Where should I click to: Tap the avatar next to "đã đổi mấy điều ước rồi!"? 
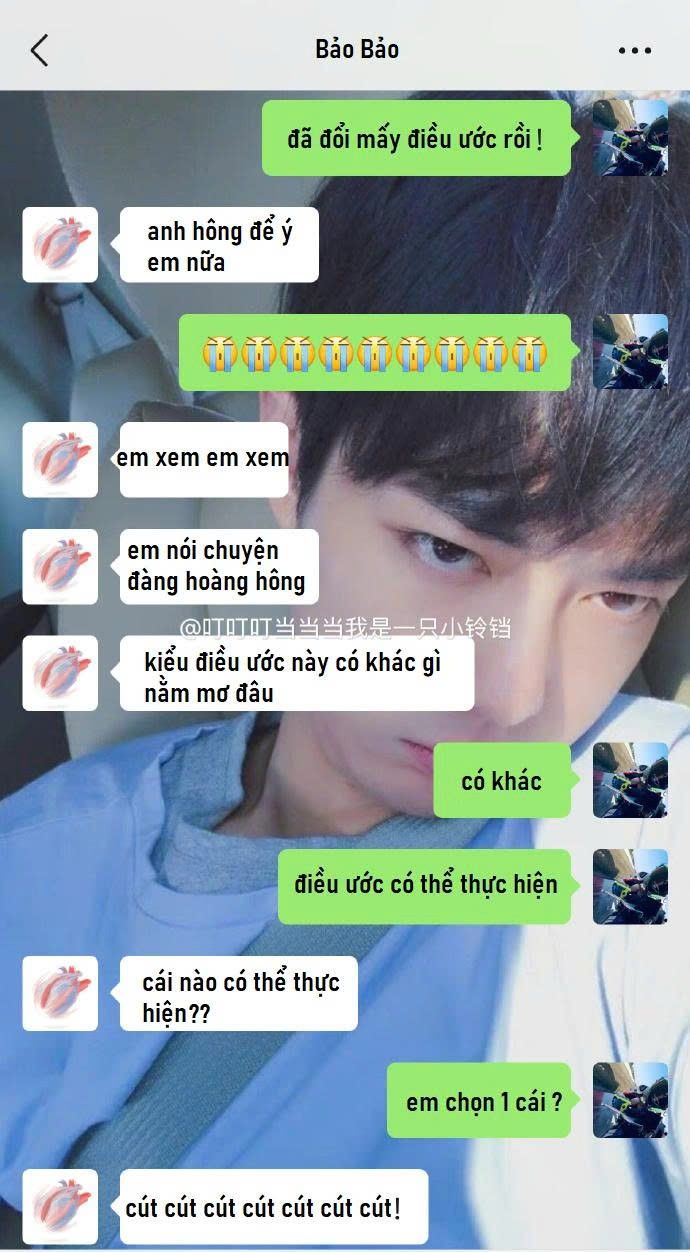pyautogui.click(x=630, y=138)
